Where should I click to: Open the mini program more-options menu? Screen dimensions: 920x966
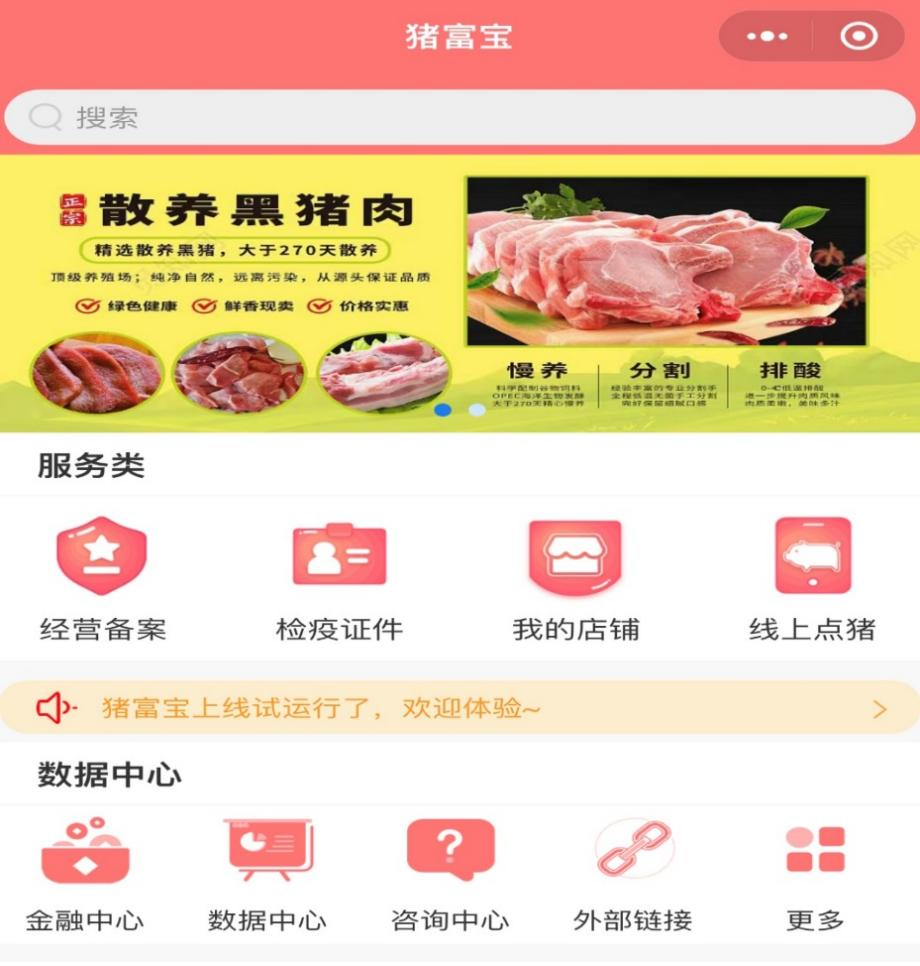(766, 37)
